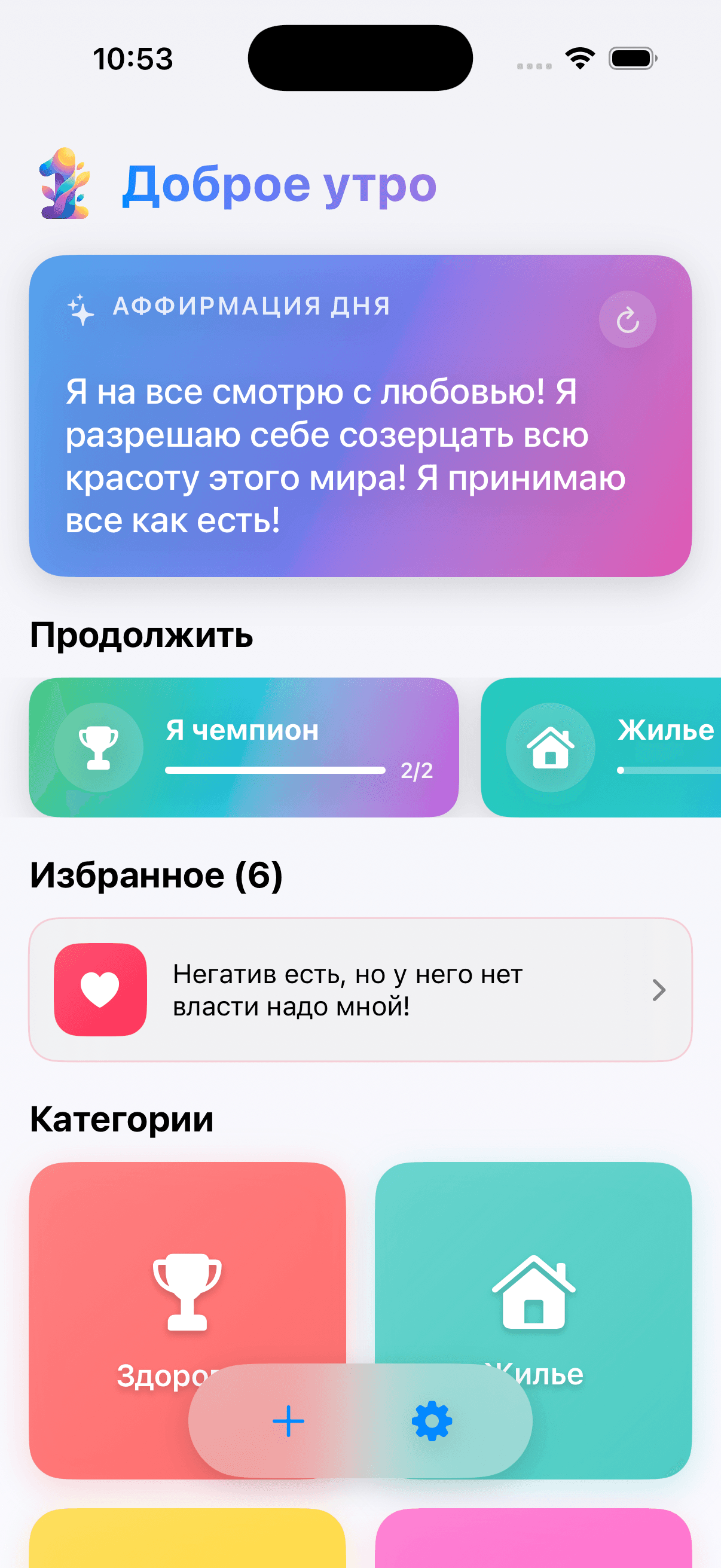Open the Категории section header

tap(121, 1118)
